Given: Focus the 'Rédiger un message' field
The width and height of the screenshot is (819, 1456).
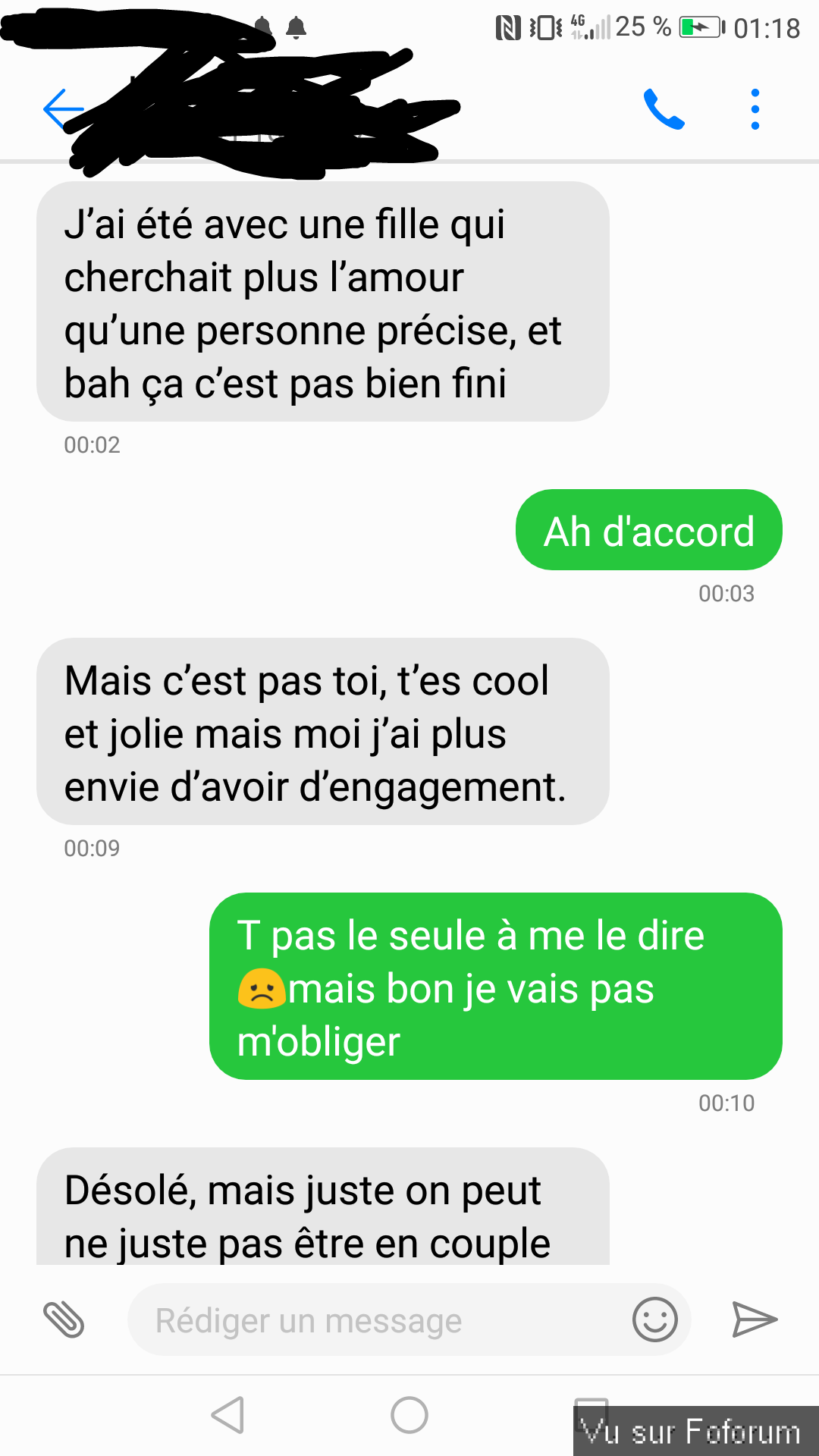Looking at the screenshot, I should coord(379,1320).
